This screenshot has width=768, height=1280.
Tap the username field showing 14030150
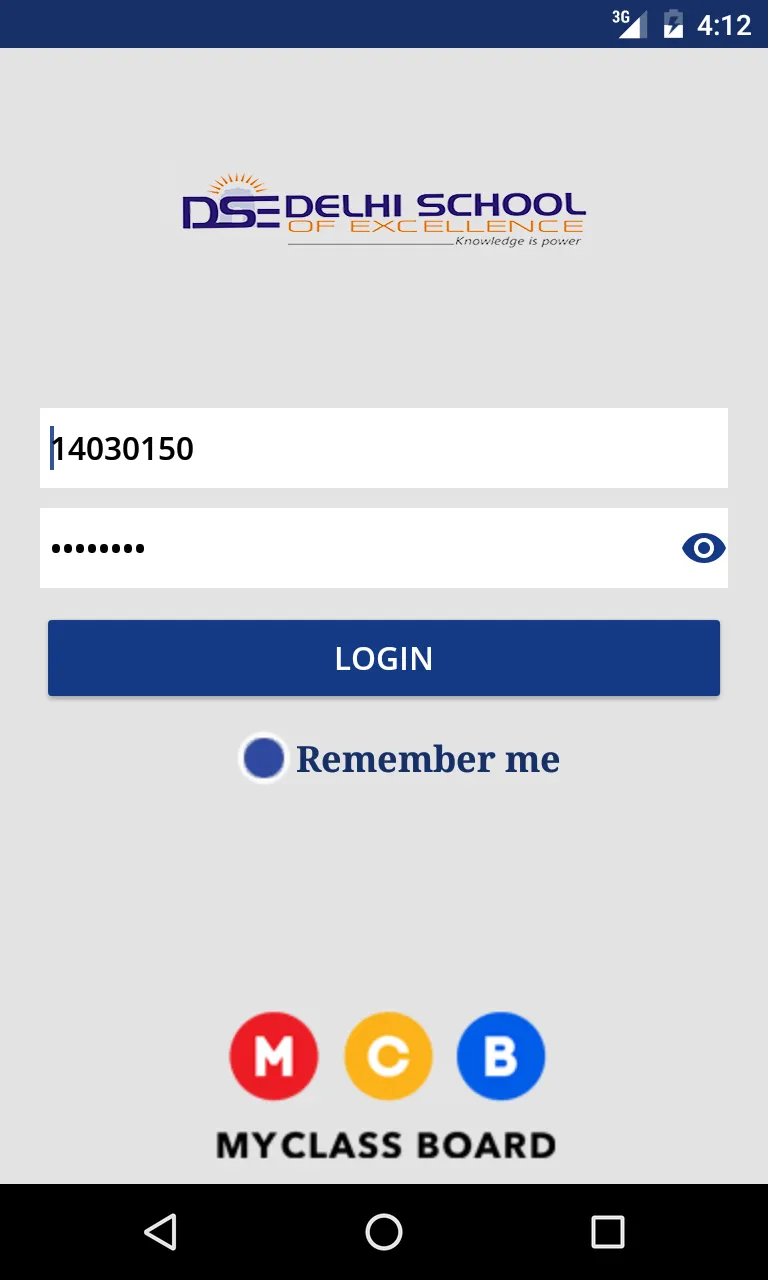(x=384, y=448)
